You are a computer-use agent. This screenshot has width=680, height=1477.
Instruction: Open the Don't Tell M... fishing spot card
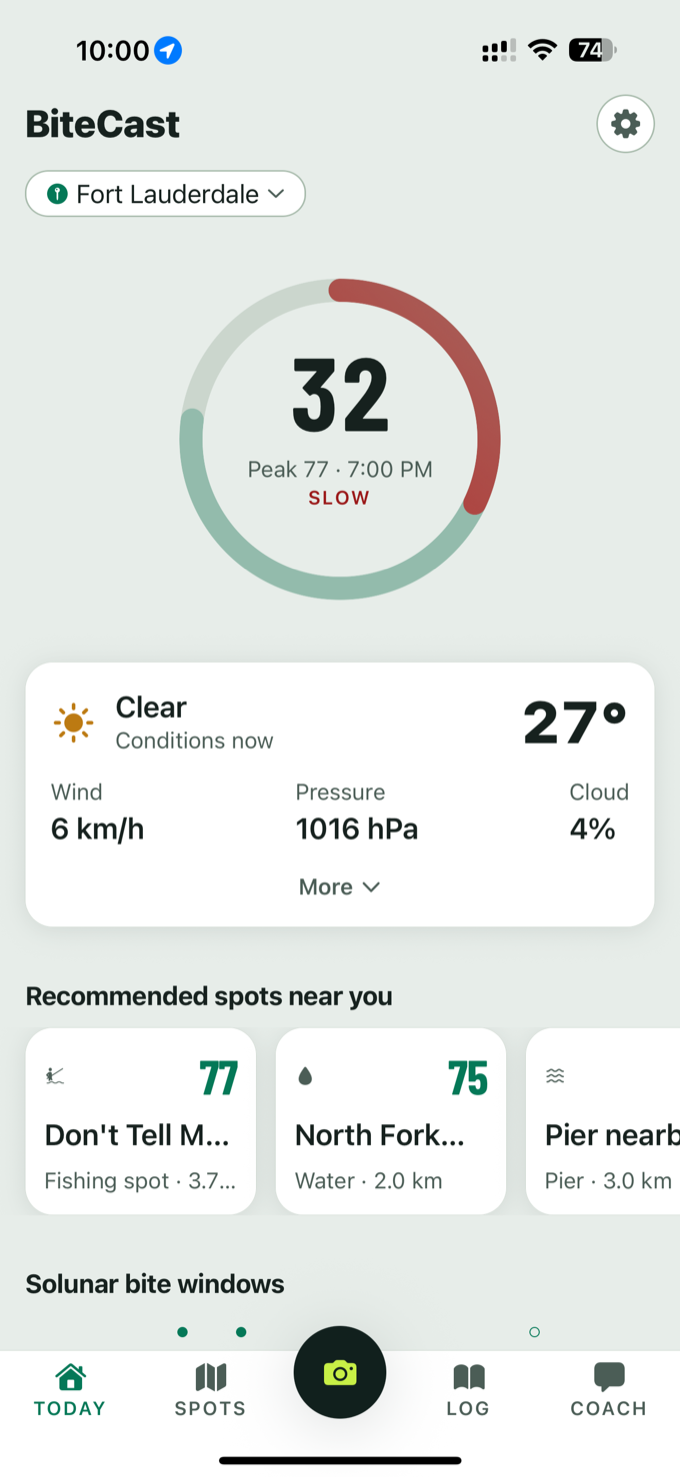[141, 1121]
